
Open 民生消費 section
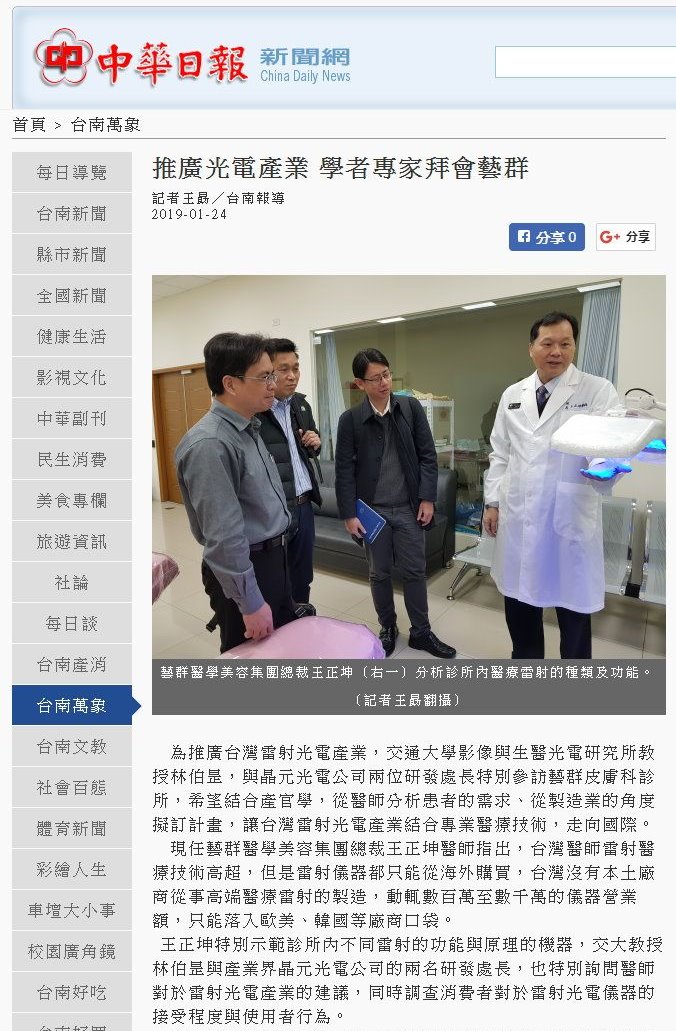[x=71, y=459]
